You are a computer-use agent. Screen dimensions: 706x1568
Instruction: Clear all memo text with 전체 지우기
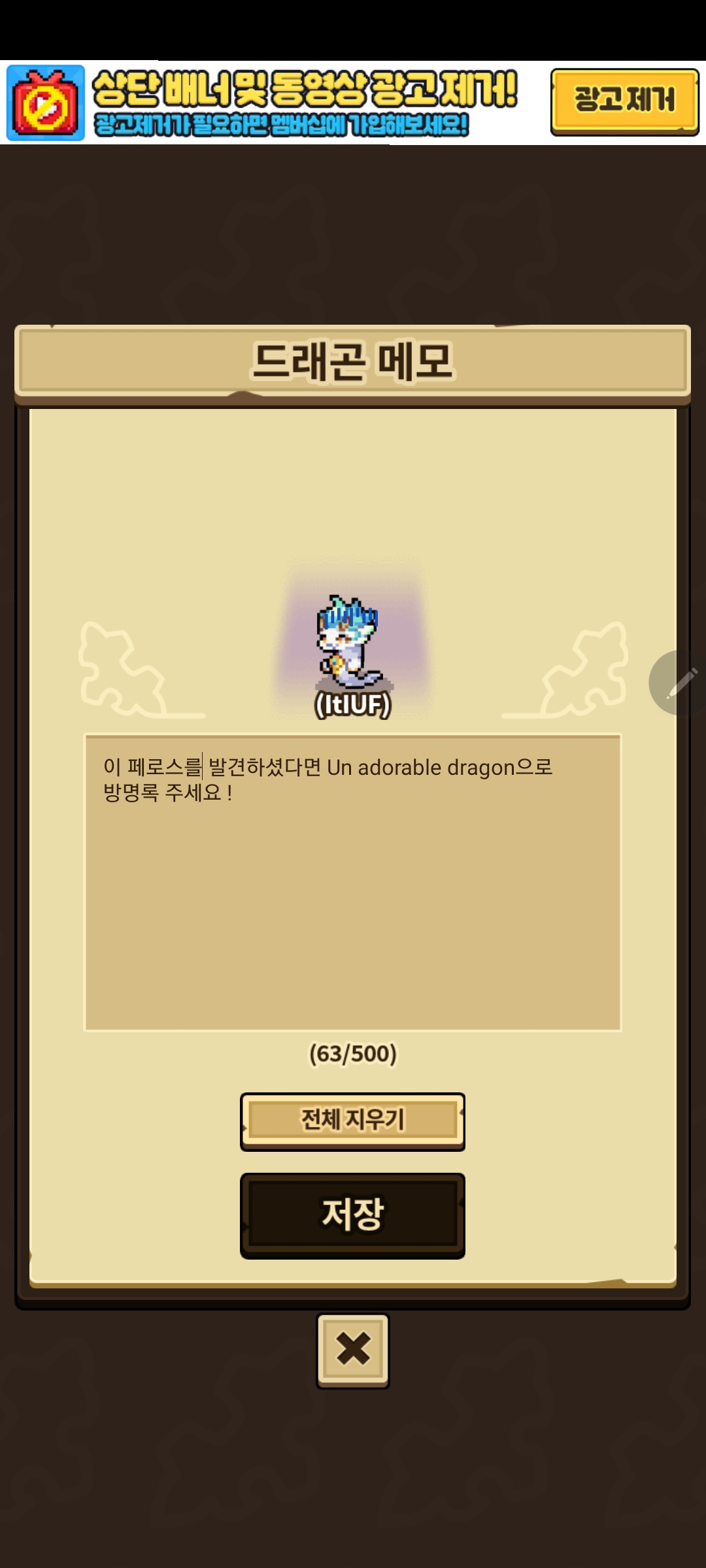pyautogui.click(x=352, y=1120)
